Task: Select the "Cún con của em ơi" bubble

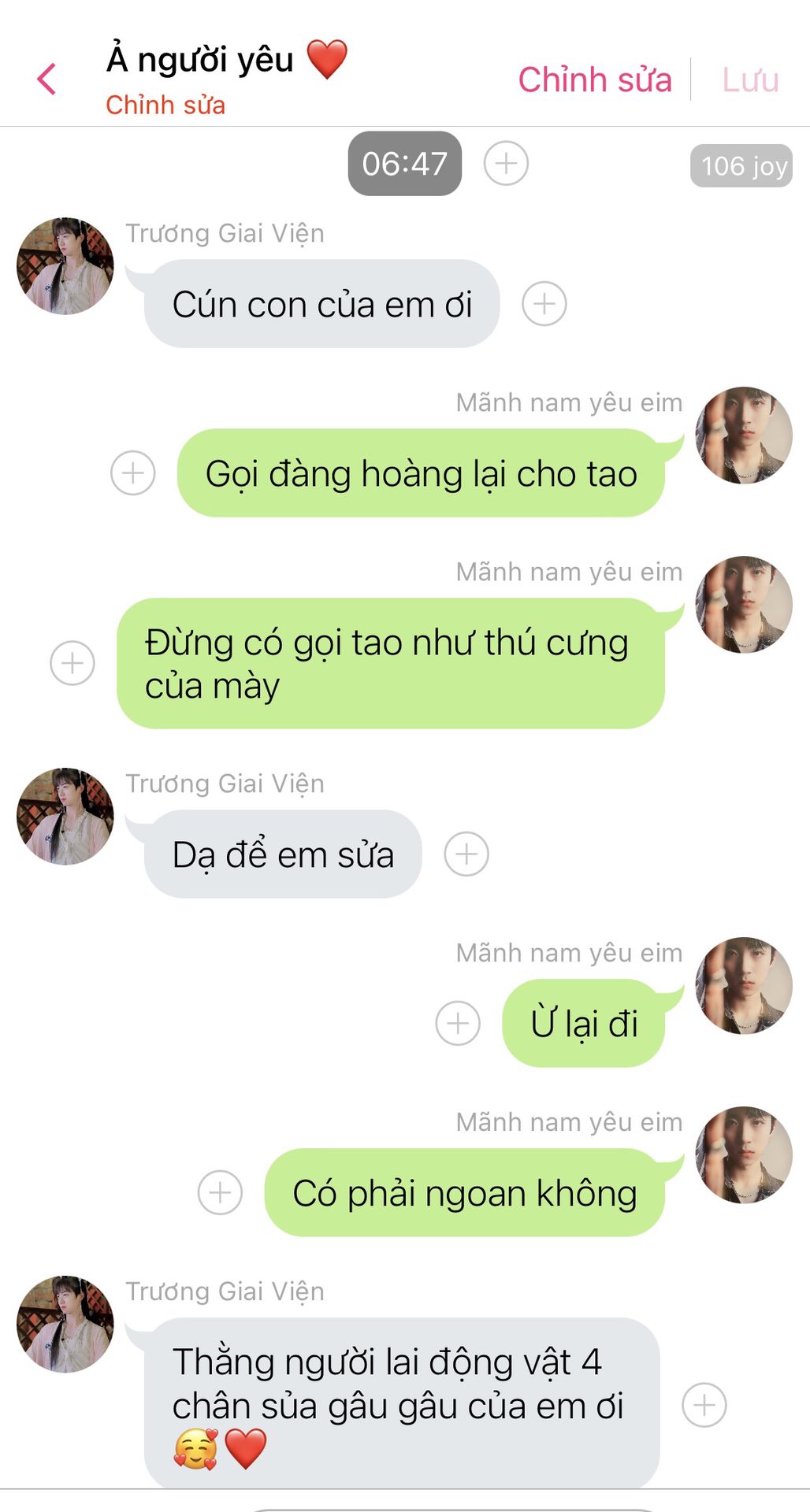Action: [x=321, y=304]
